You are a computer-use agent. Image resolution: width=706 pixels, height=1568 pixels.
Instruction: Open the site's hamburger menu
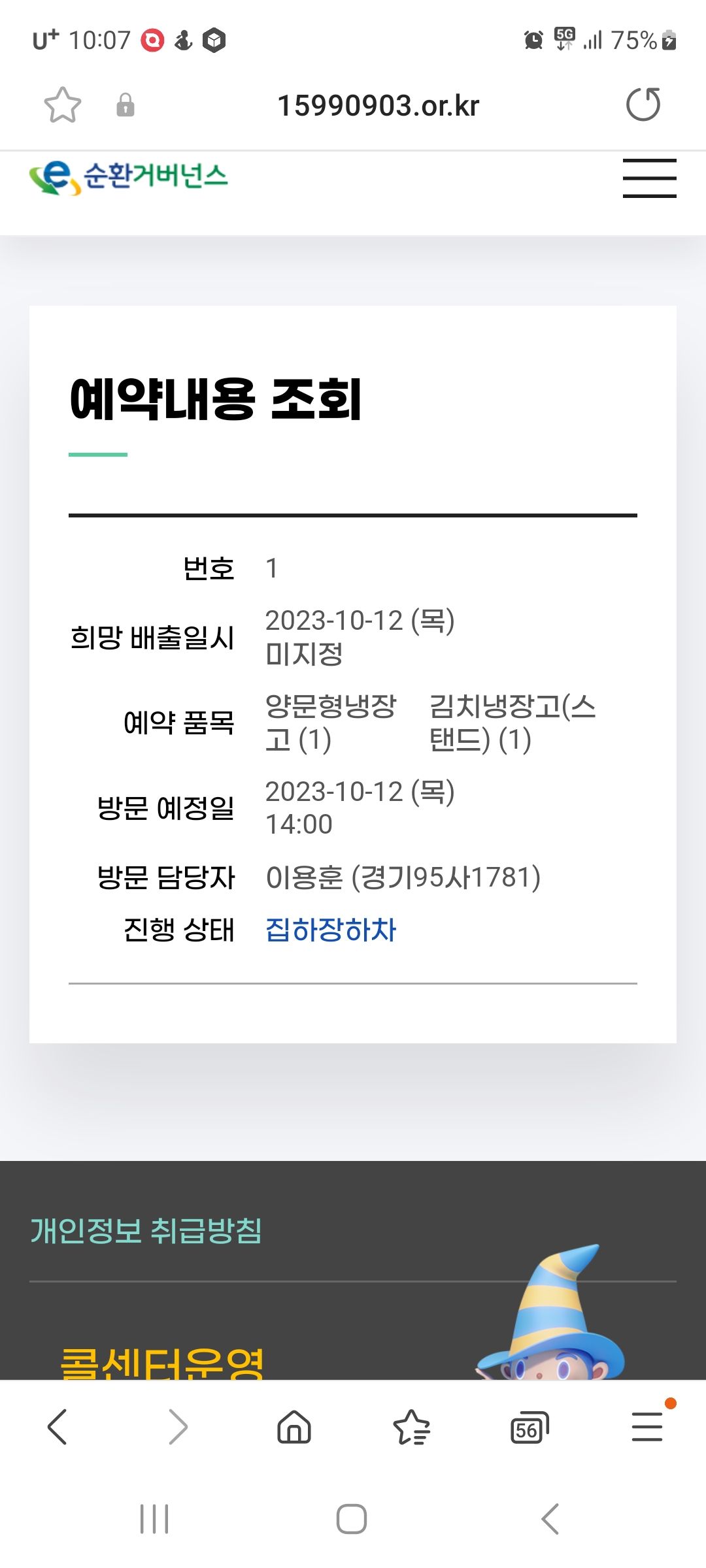tap(649, 178)
